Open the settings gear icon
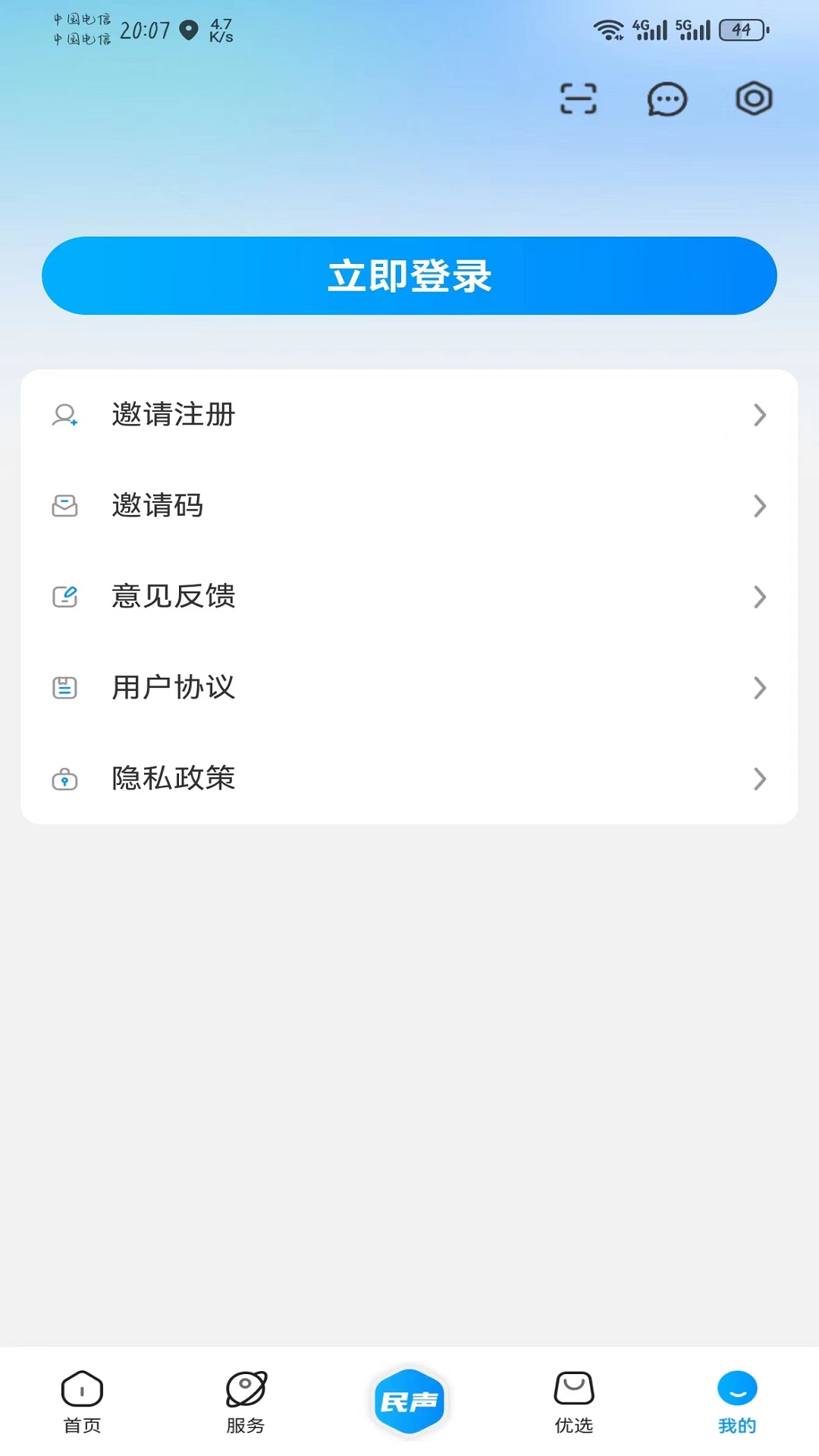Screen dimensions: 819x1456 coord(753,99)
